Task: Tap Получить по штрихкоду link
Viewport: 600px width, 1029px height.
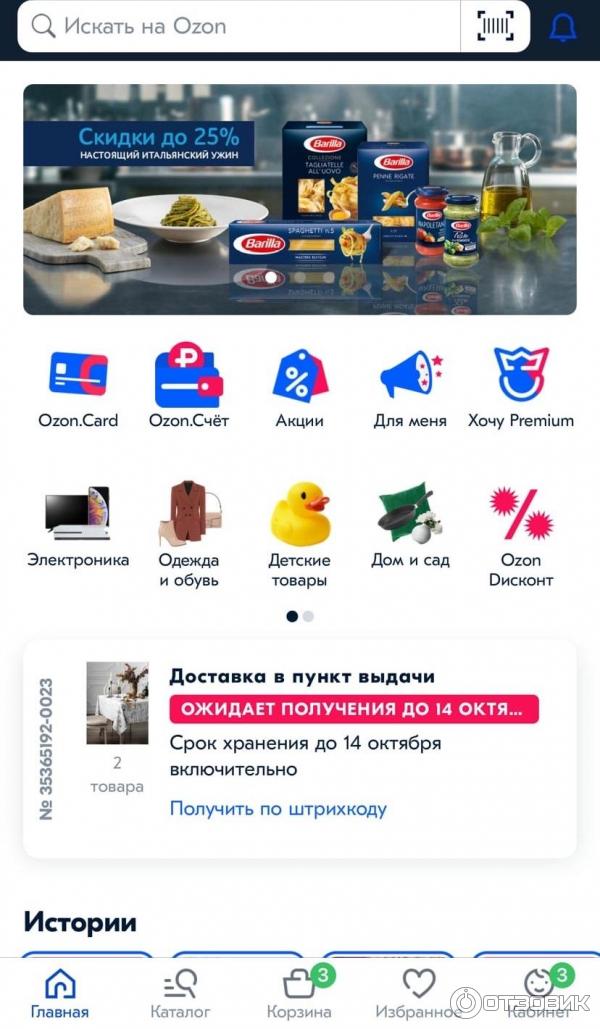Action: 278,809
